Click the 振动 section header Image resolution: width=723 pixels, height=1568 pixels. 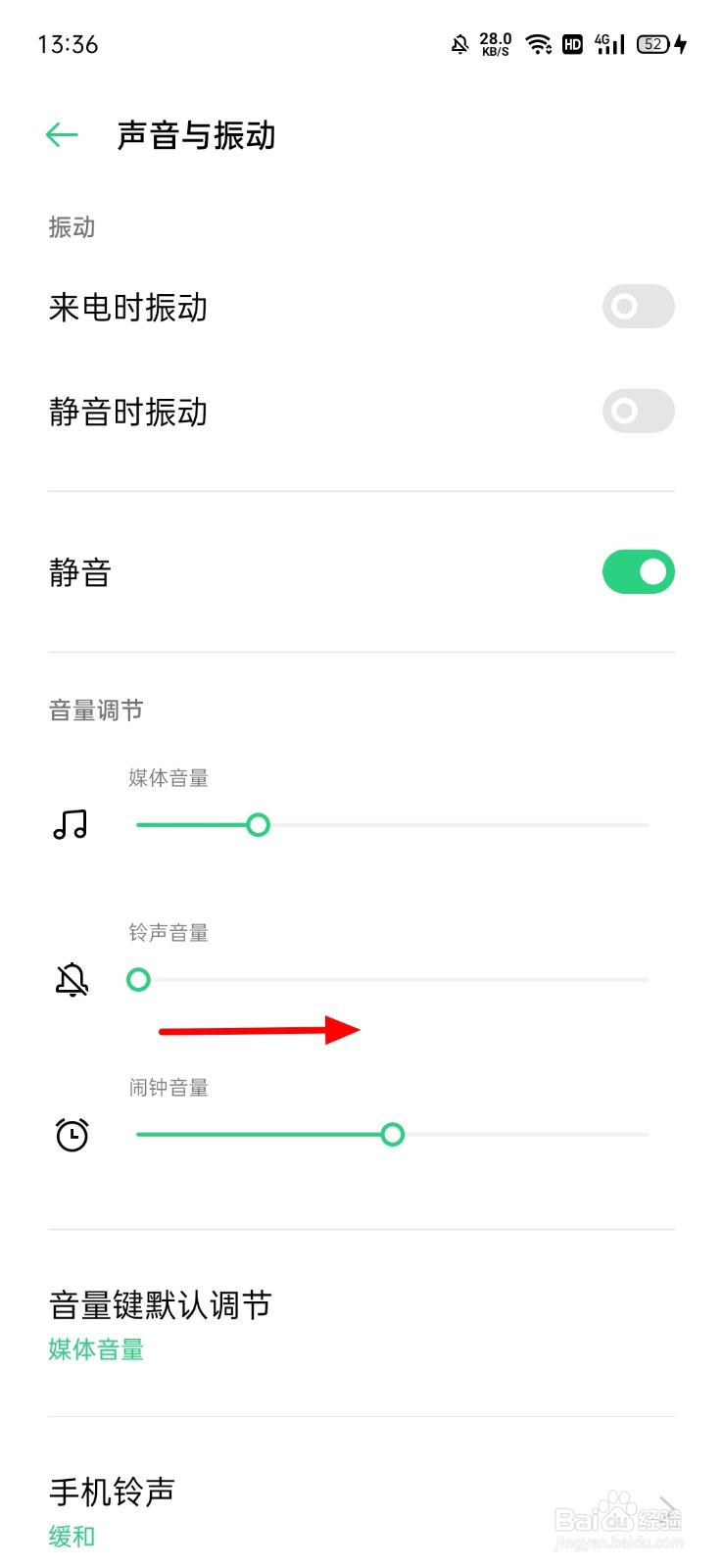tap(72, 227)
